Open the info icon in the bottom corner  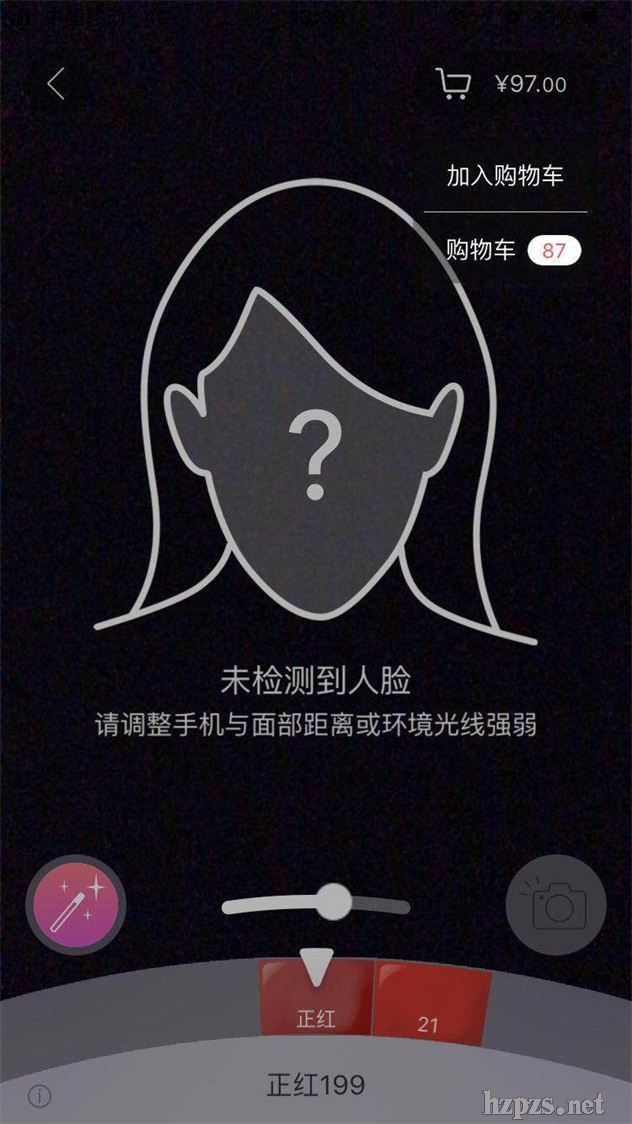40,1096
